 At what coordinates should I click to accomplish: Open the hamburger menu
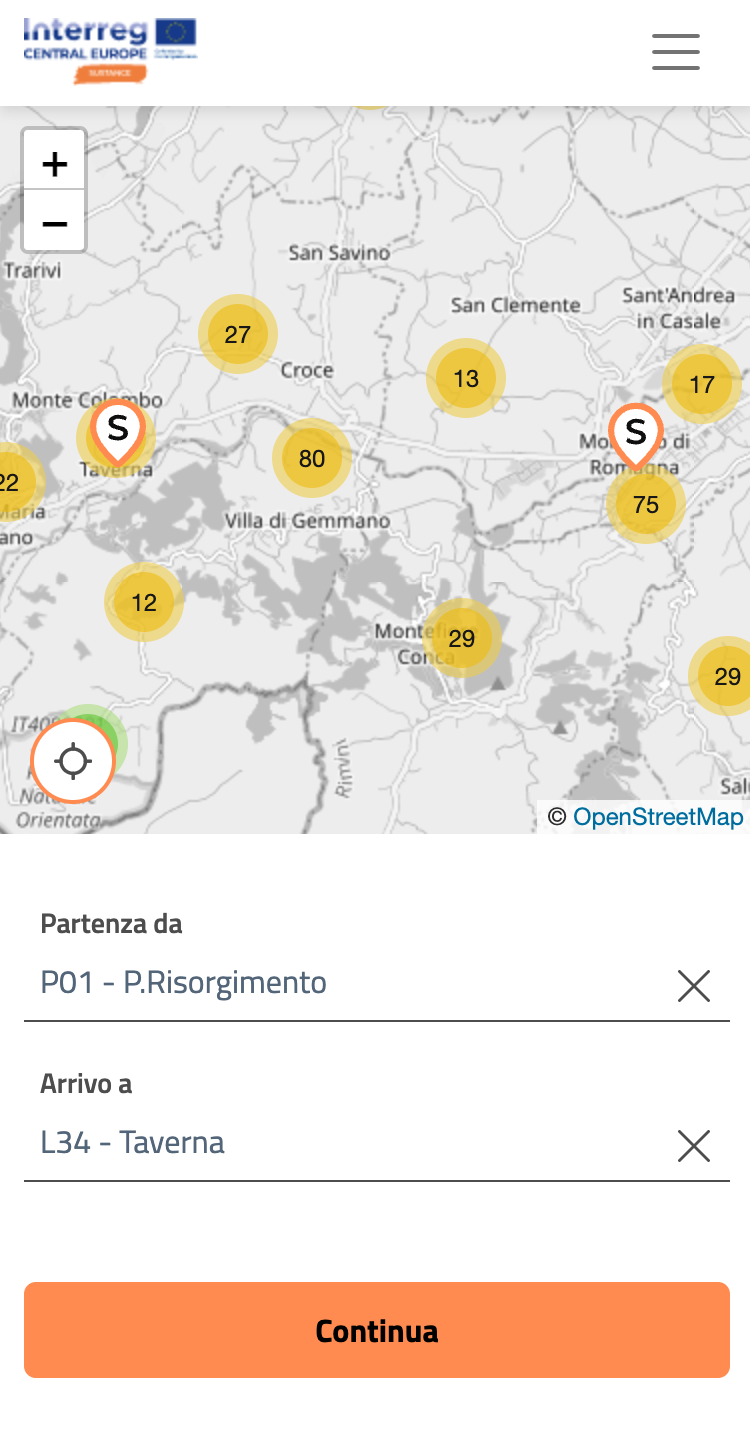pos(676,51)
